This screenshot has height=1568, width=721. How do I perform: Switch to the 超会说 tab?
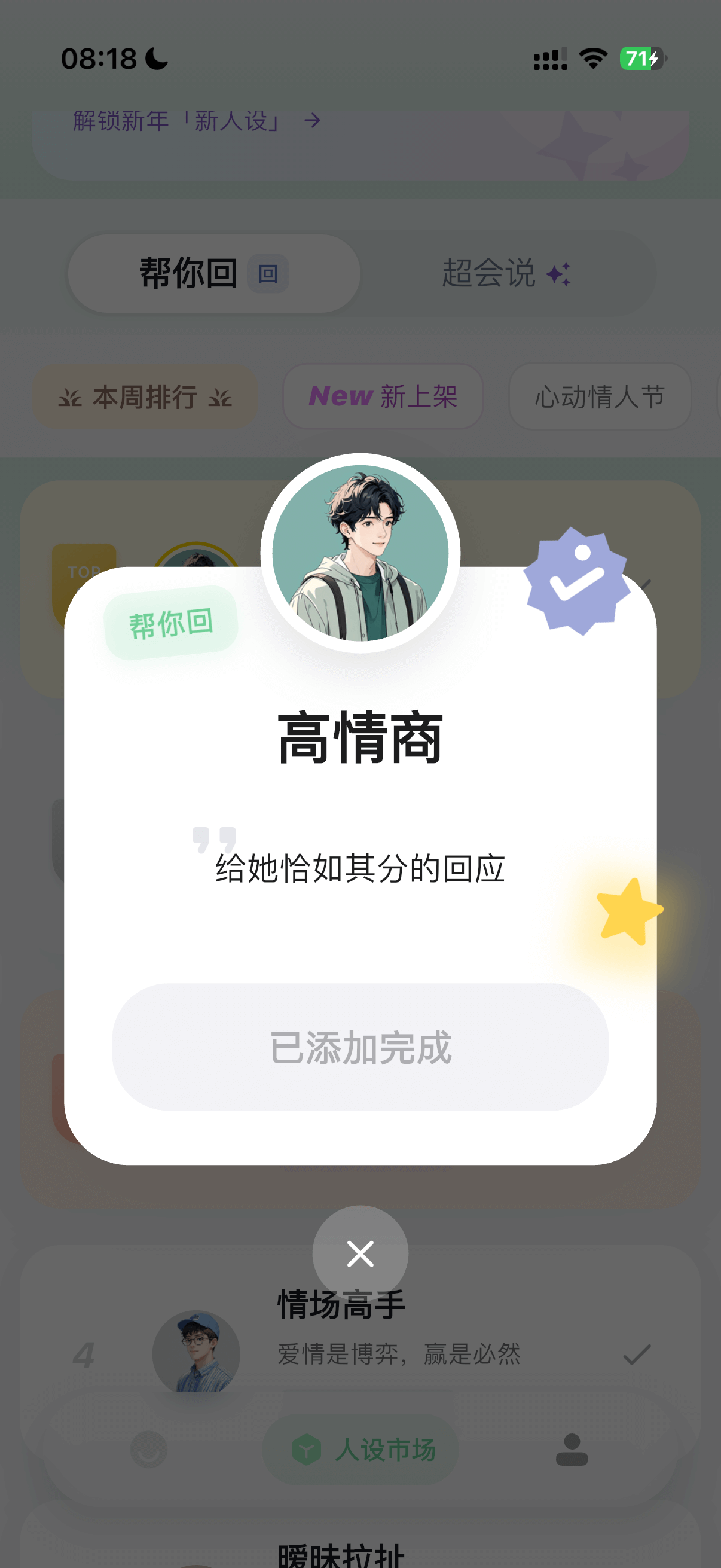click(x=506, y=273)
